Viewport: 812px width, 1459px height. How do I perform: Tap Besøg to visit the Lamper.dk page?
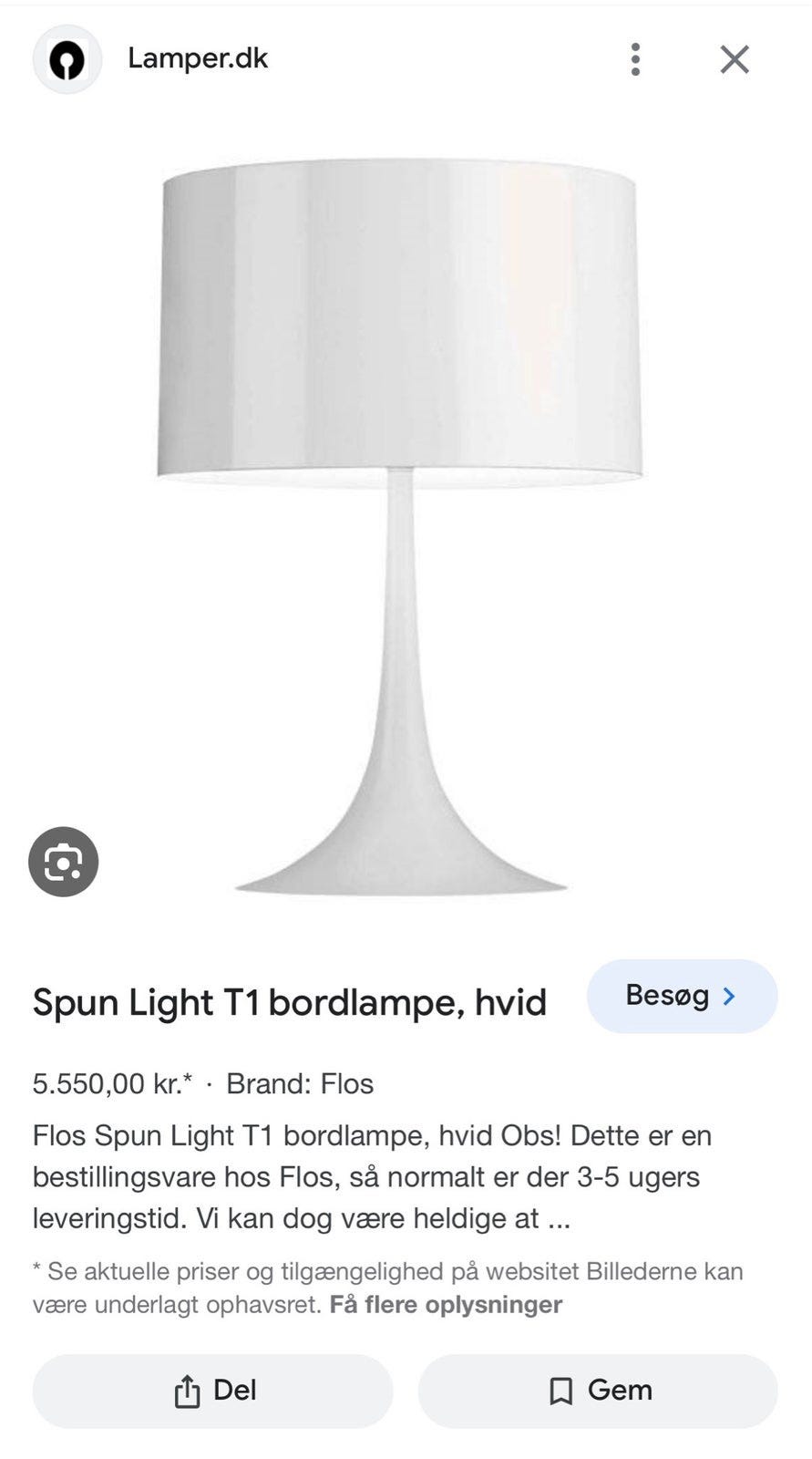[x=682, y=996]
